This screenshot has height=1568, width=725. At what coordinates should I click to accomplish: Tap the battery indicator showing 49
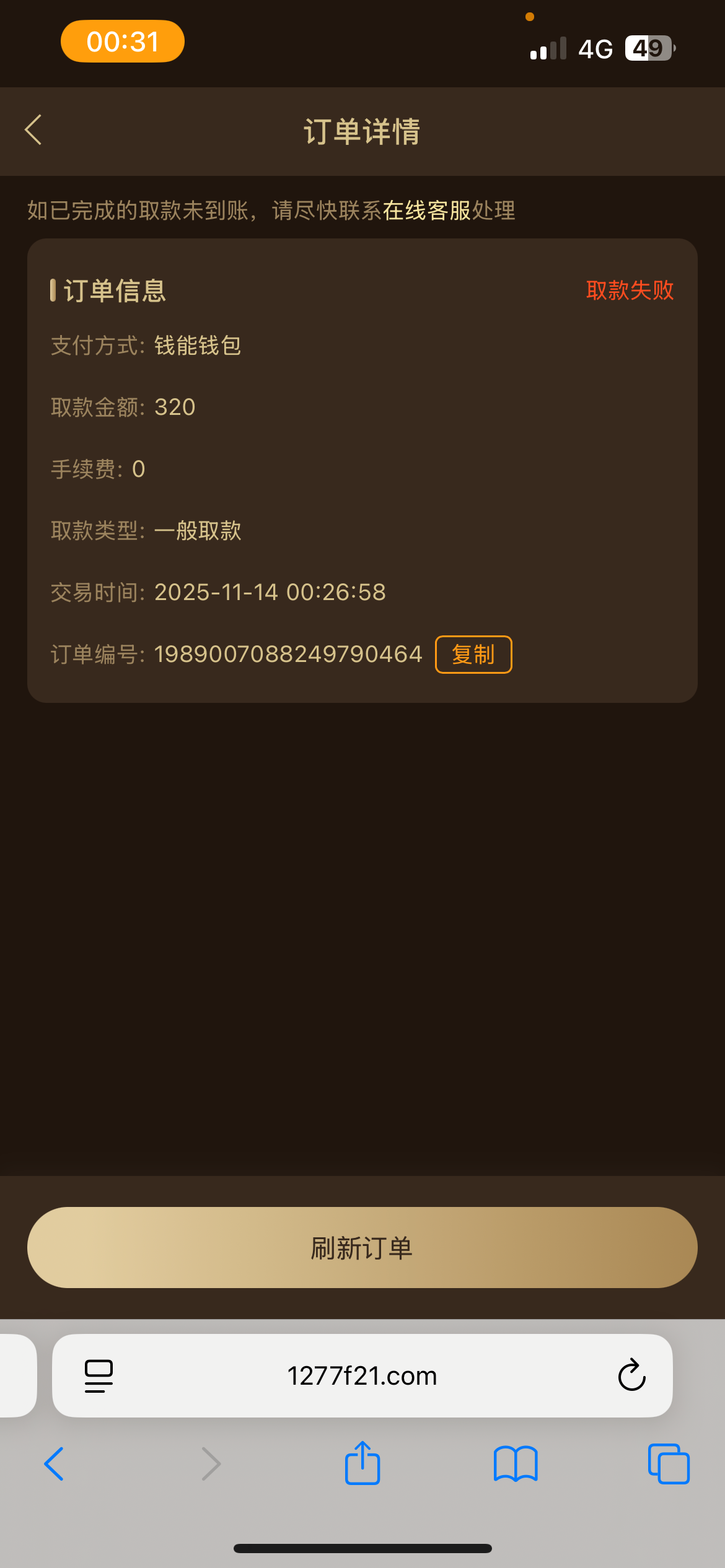649,48
